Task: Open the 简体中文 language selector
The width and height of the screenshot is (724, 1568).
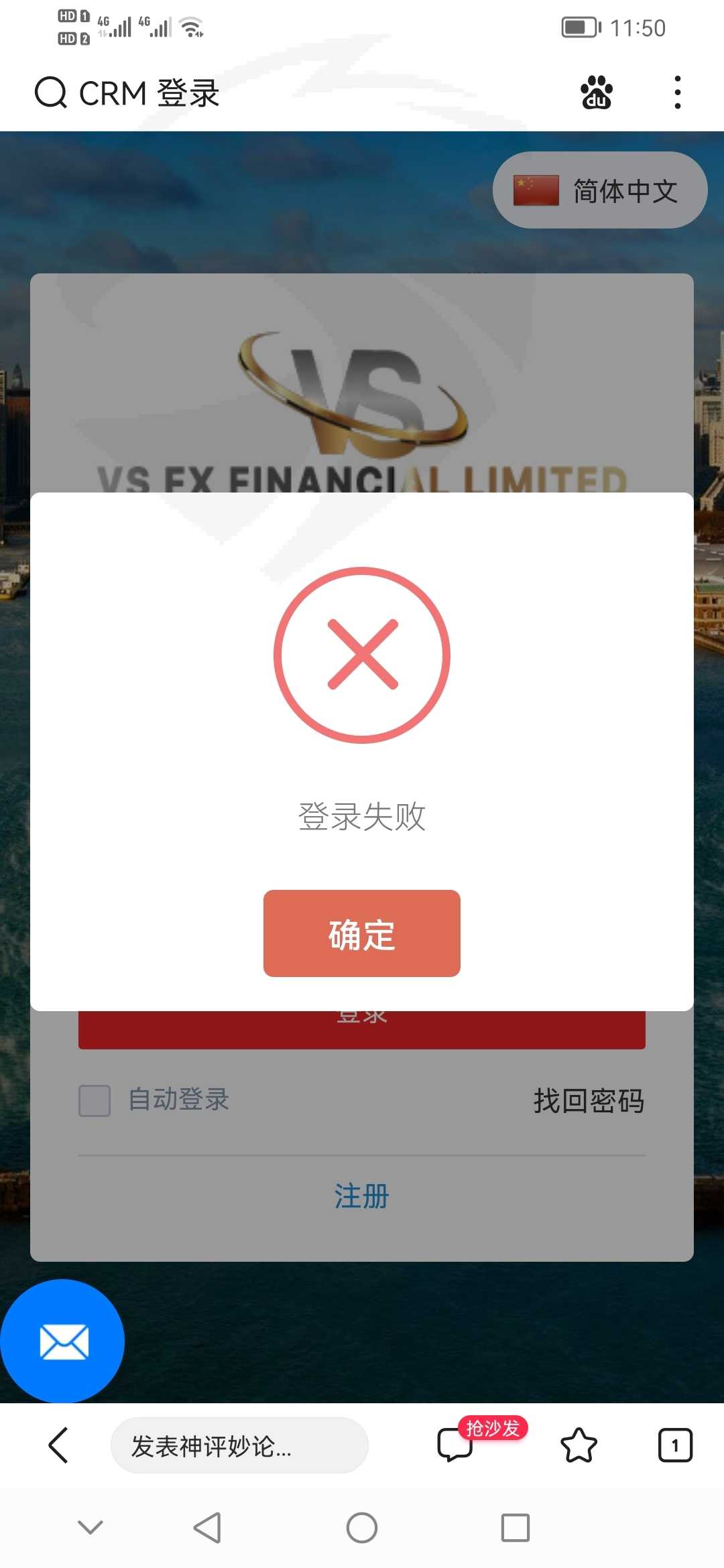Action: [x=600, y=190]
